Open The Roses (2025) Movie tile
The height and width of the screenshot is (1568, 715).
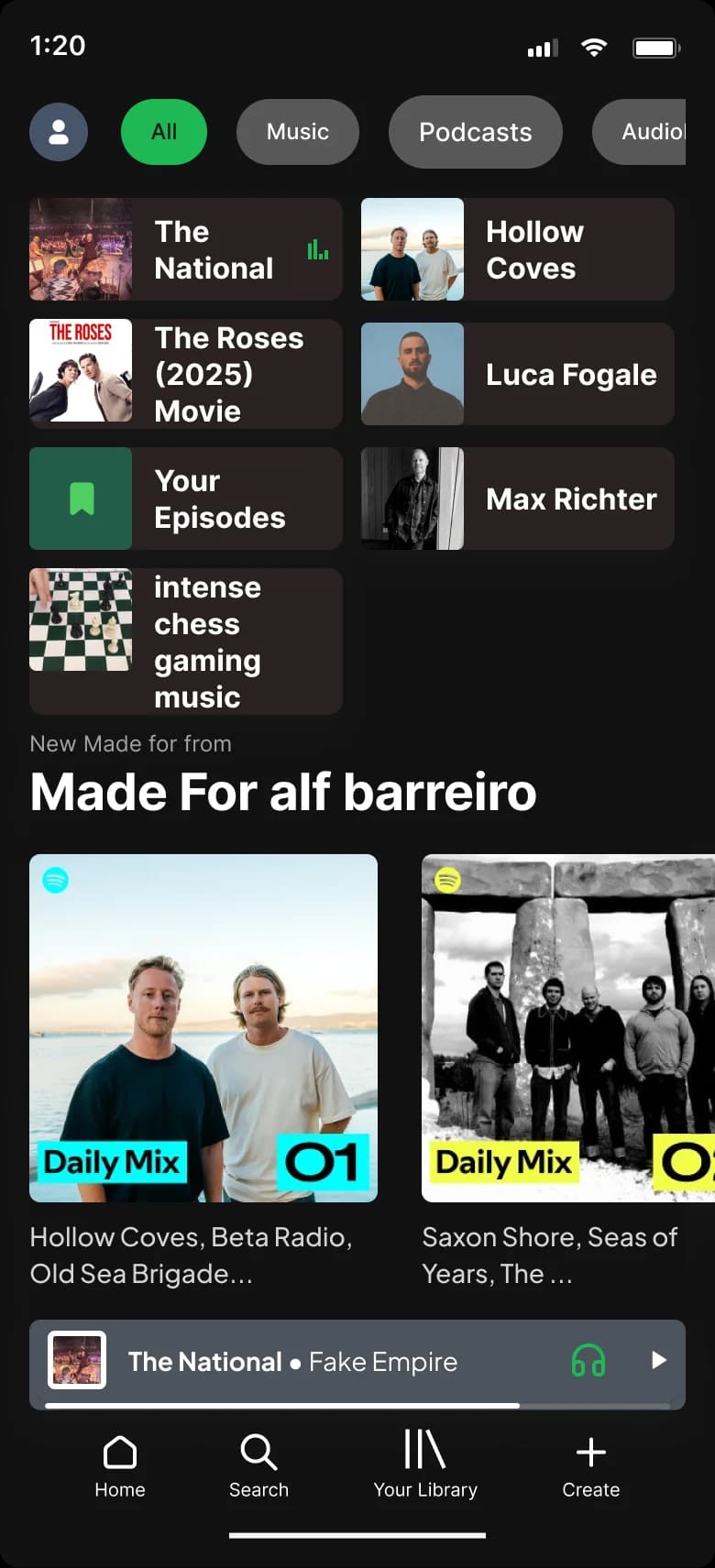click(x=186, y=374)
